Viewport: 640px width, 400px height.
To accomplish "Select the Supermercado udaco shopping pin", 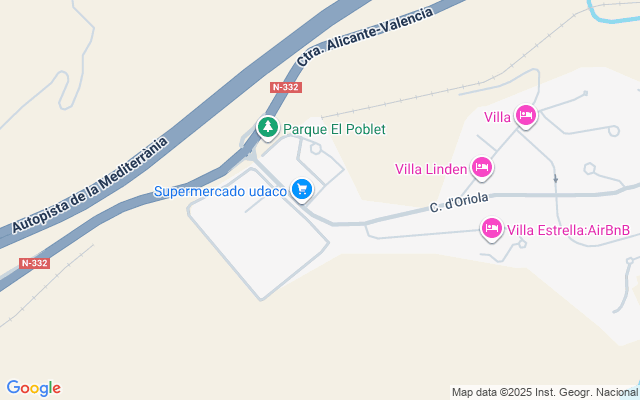I will click(x=302, y=190).
